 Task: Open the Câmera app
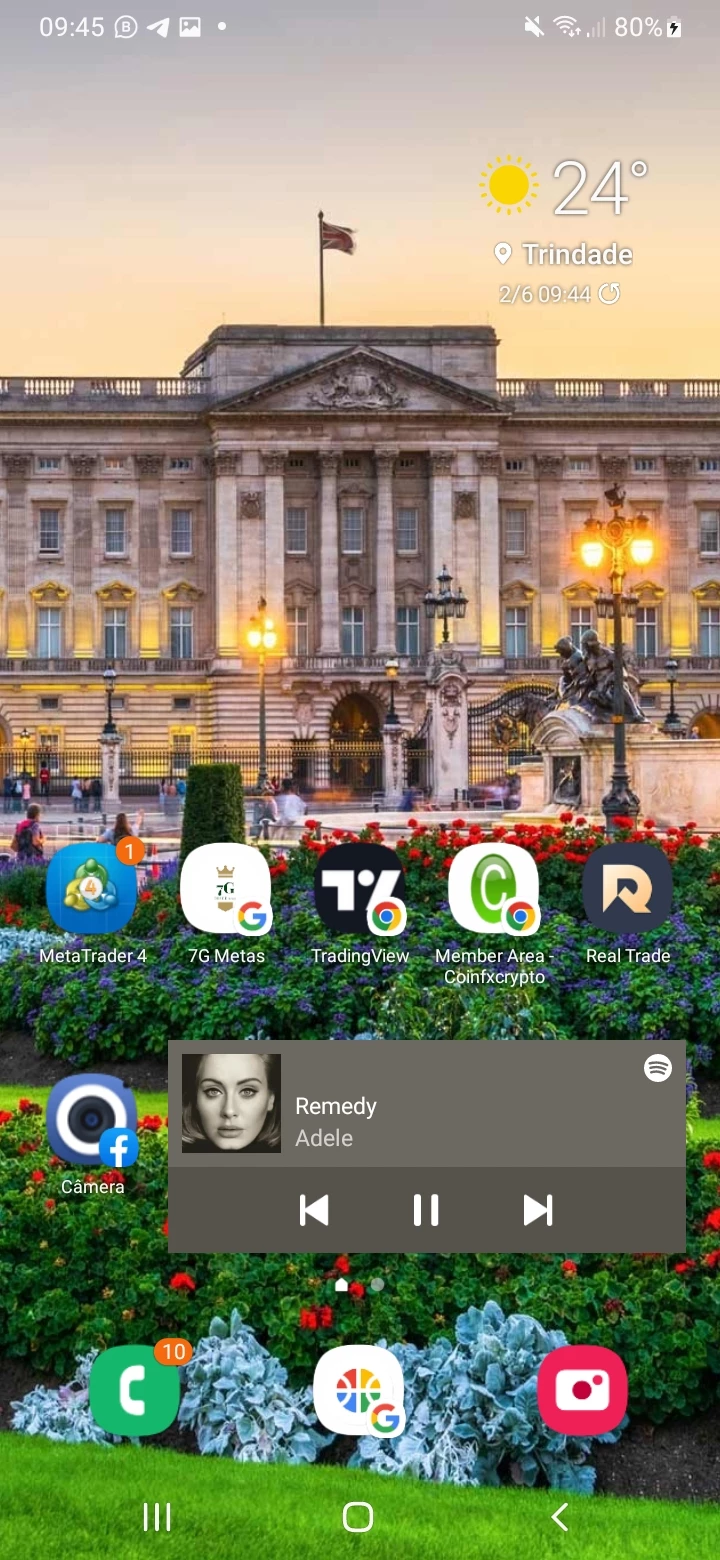tap(92, 1121)
